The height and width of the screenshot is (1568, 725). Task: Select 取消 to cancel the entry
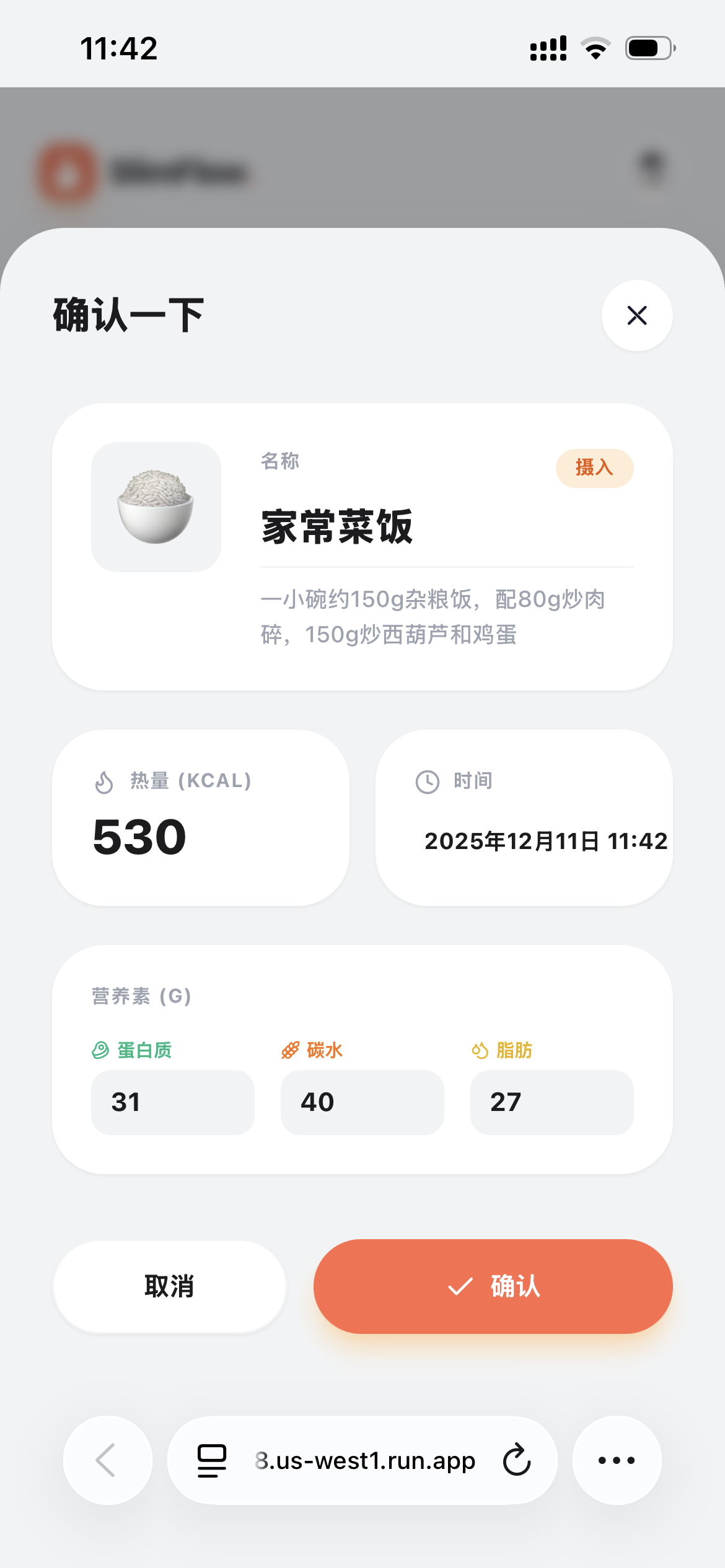(x=169, y=1287)
